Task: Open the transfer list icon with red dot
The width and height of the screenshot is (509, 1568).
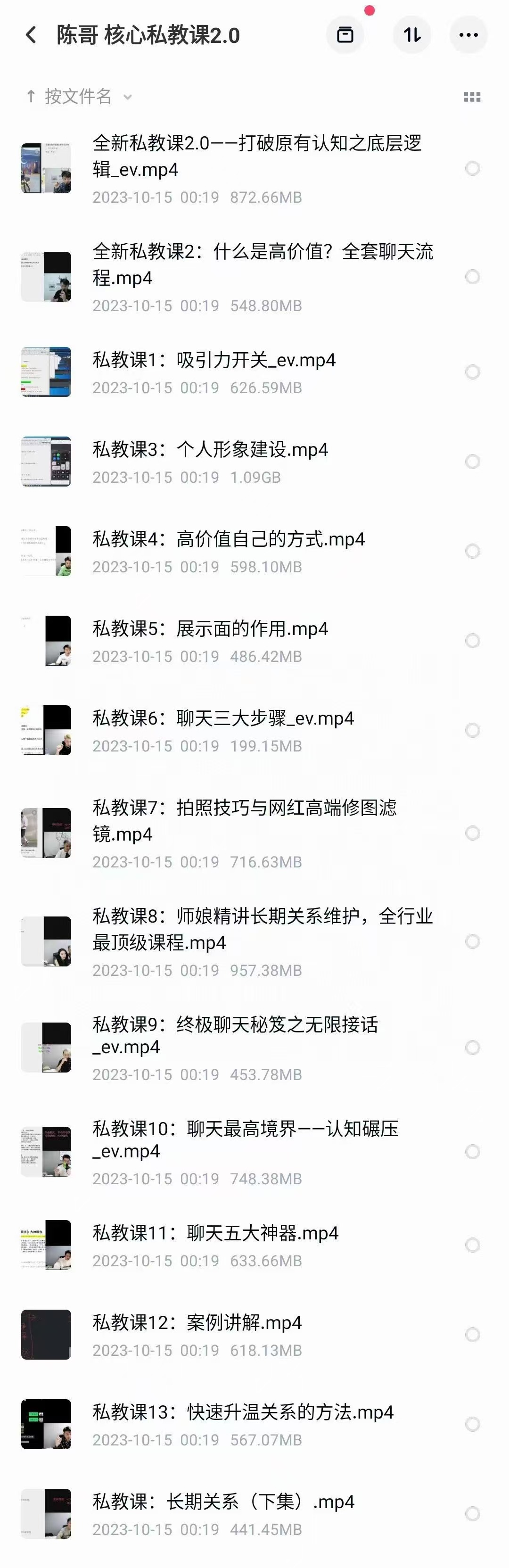Action: tap(345, 35)
